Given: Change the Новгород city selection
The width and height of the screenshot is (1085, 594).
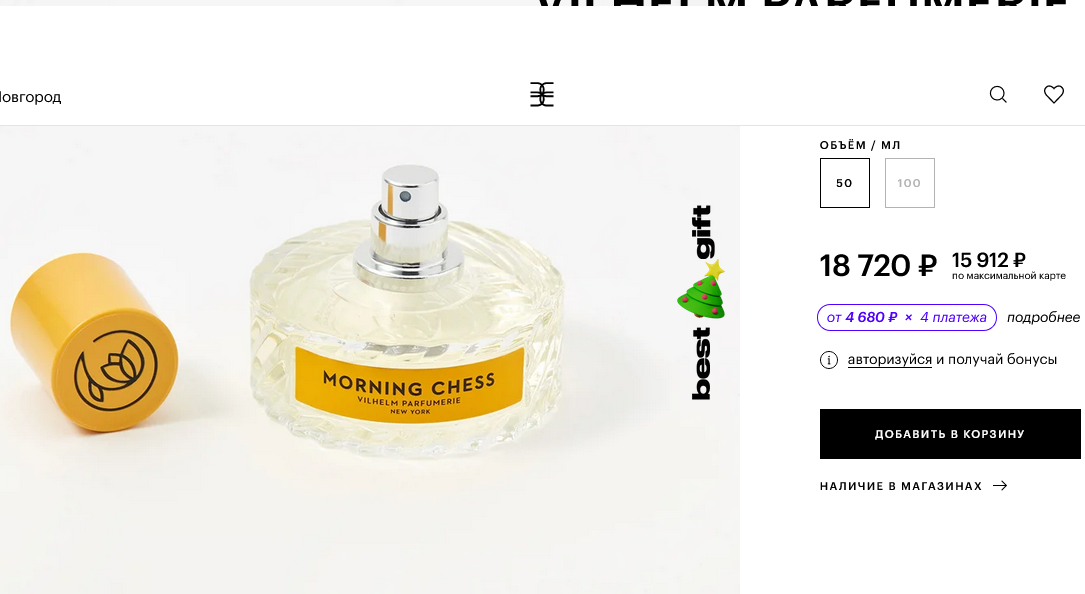Looking at the screenshot, I should [x=30, y=97].
